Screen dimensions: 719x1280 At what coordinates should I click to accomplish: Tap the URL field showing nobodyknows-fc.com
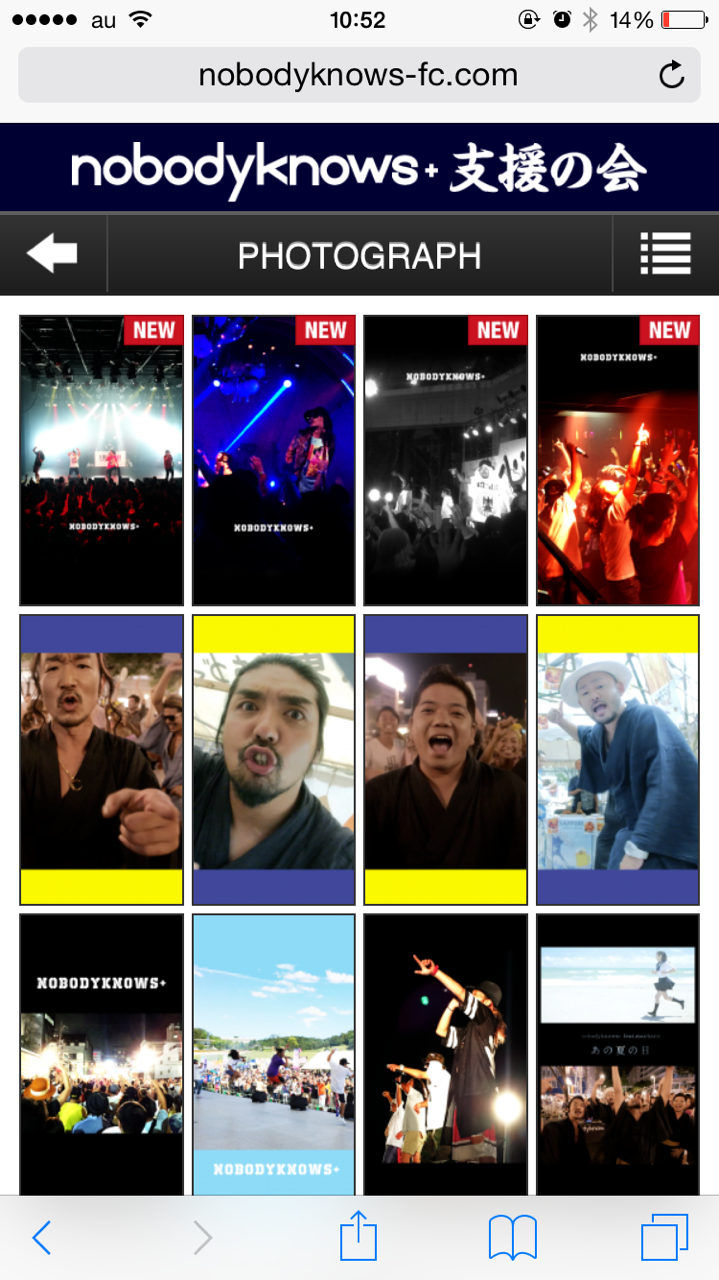tap(358, 75)
